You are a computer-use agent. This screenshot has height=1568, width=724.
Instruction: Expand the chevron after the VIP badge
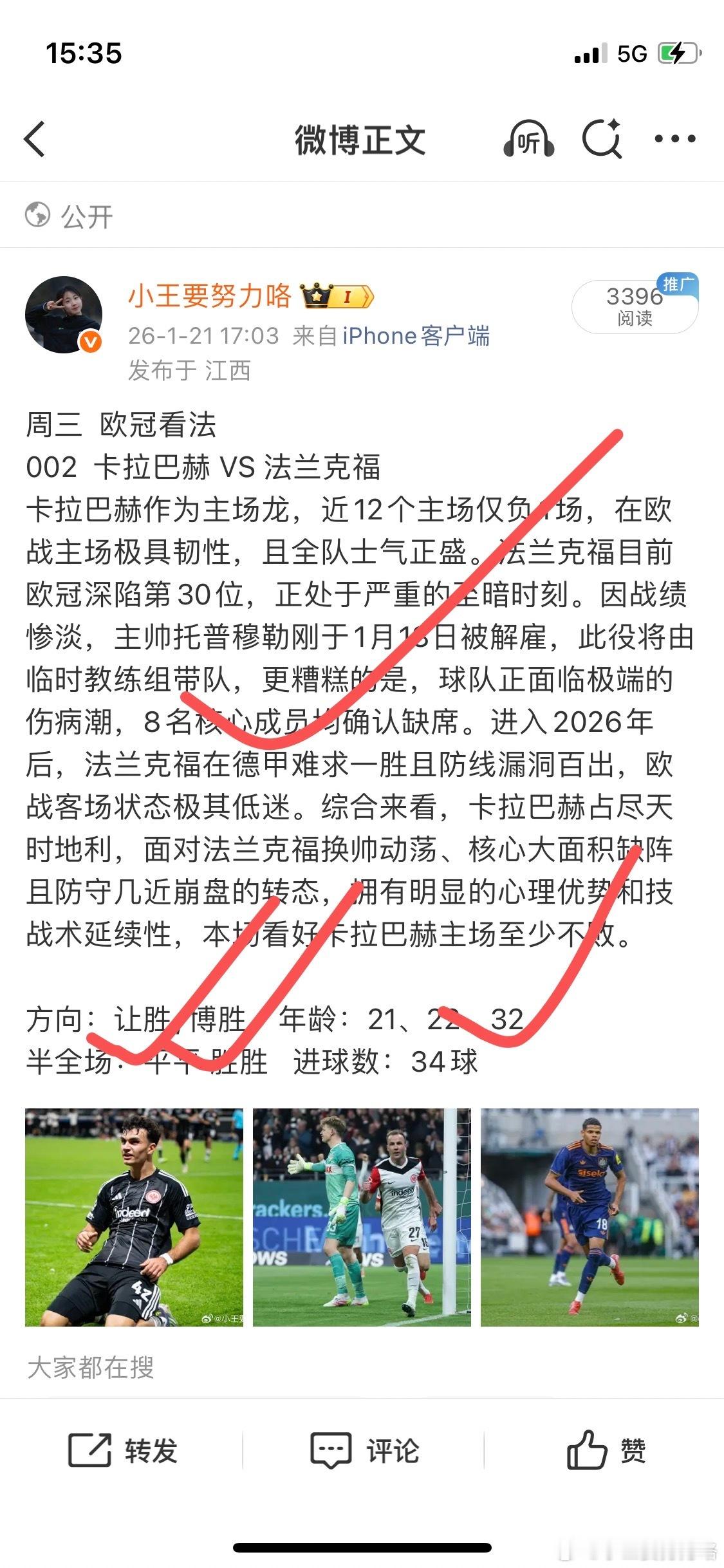coord(365,297)
